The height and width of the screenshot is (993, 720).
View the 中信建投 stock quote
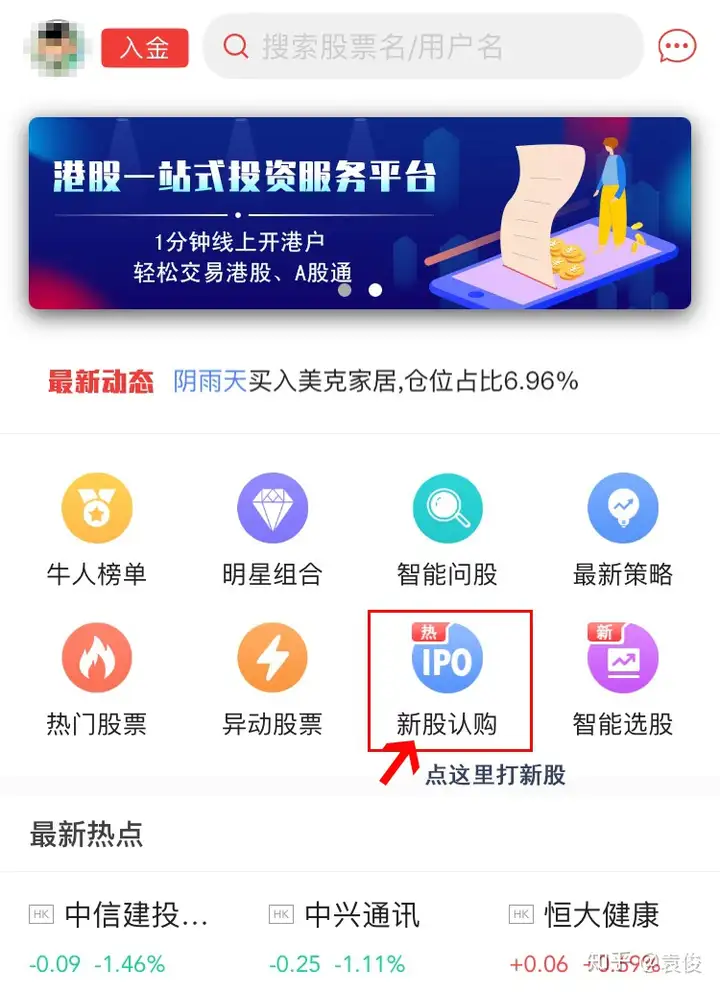point(120,936)
